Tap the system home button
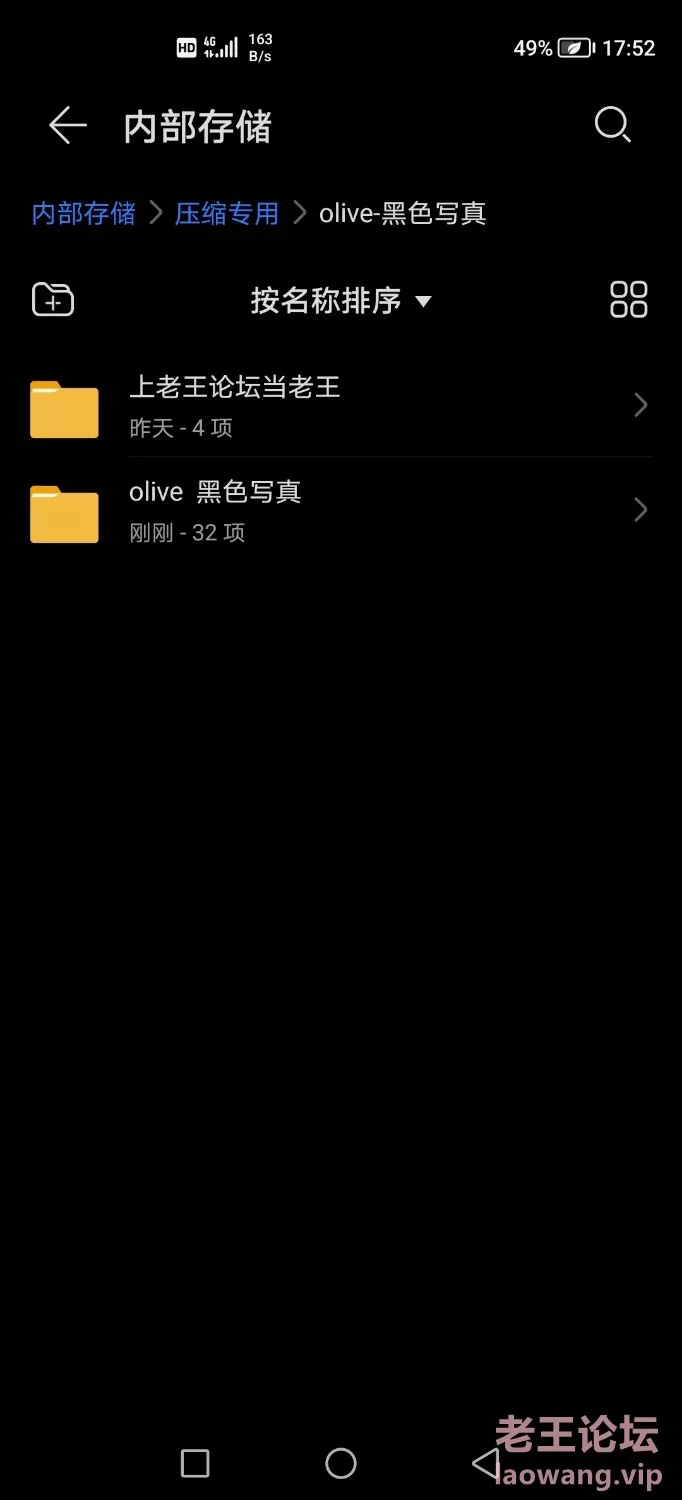The height and width of the screenshot is (1500, 682). pyautogui.click(x=341, y=1463)
